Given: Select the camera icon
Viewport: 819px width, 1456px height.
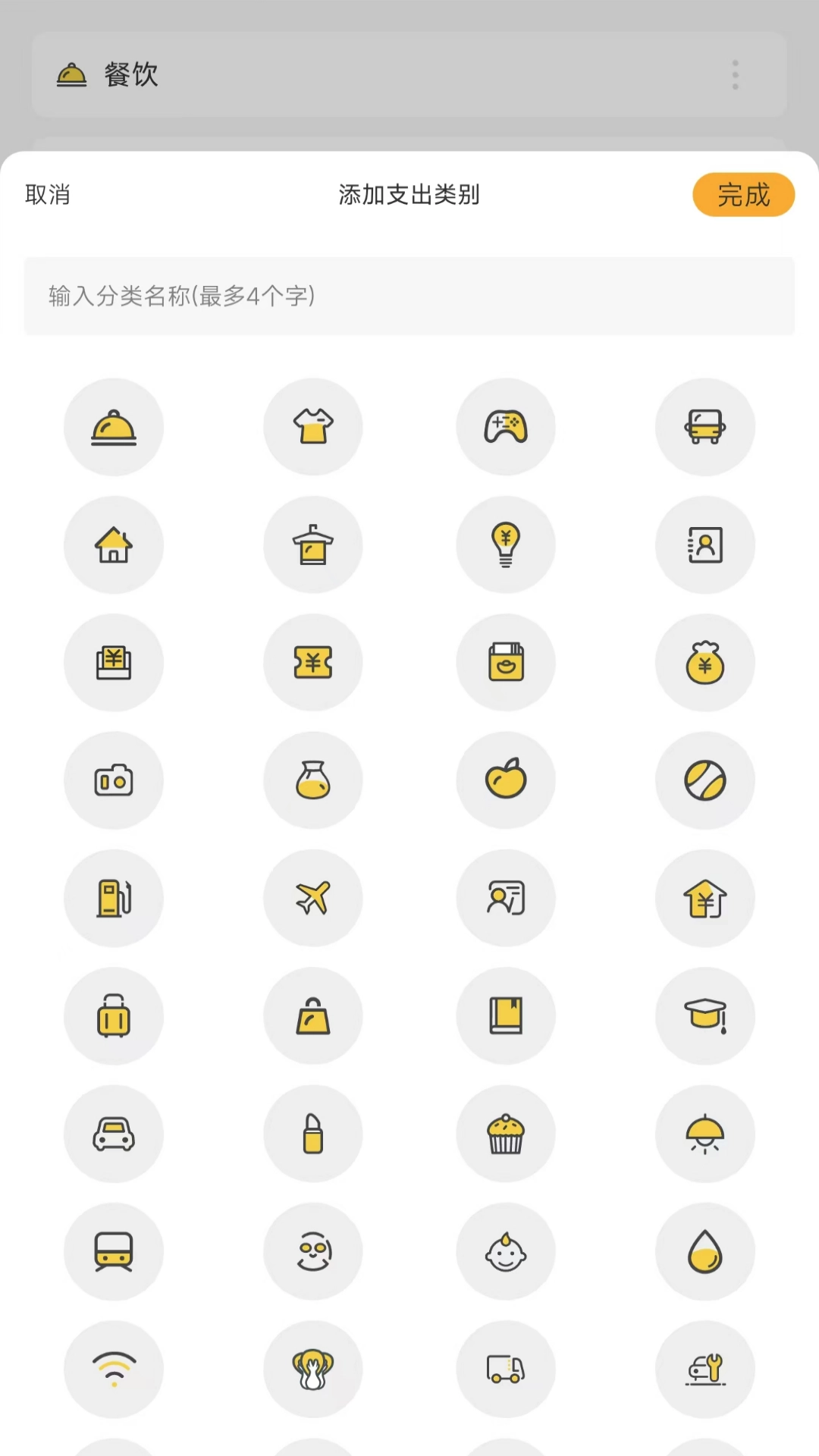Looking at the screenshot, I should pos(114,780).
